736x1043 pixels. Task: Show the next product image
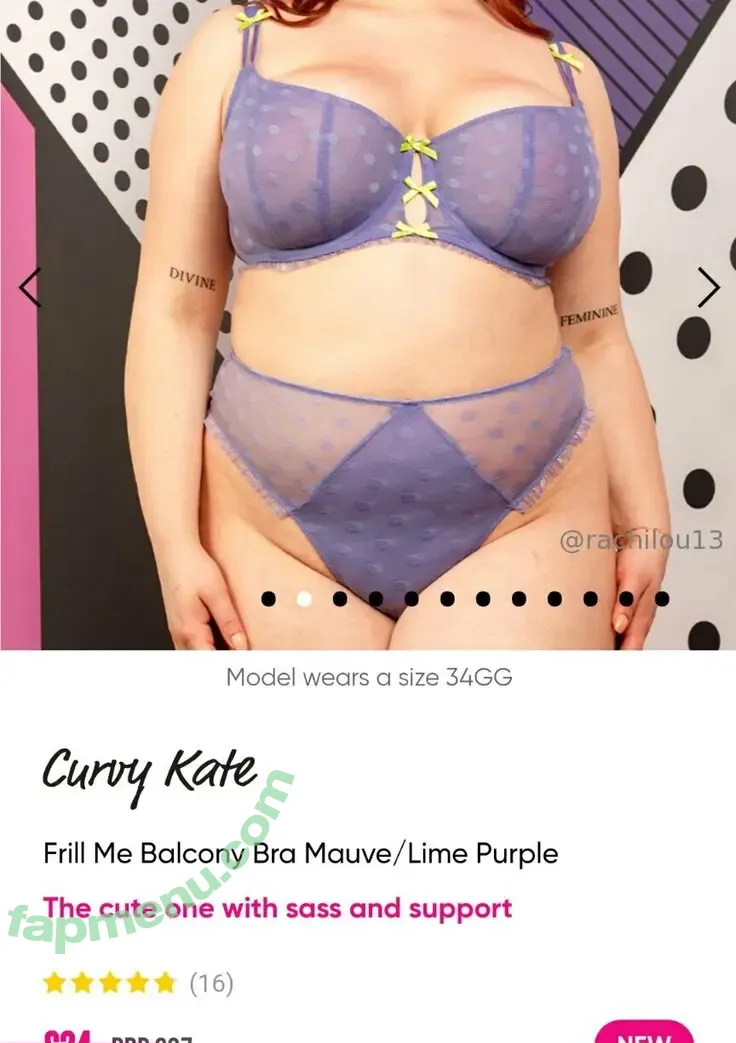pyautogui.click(x=708, y=288)
